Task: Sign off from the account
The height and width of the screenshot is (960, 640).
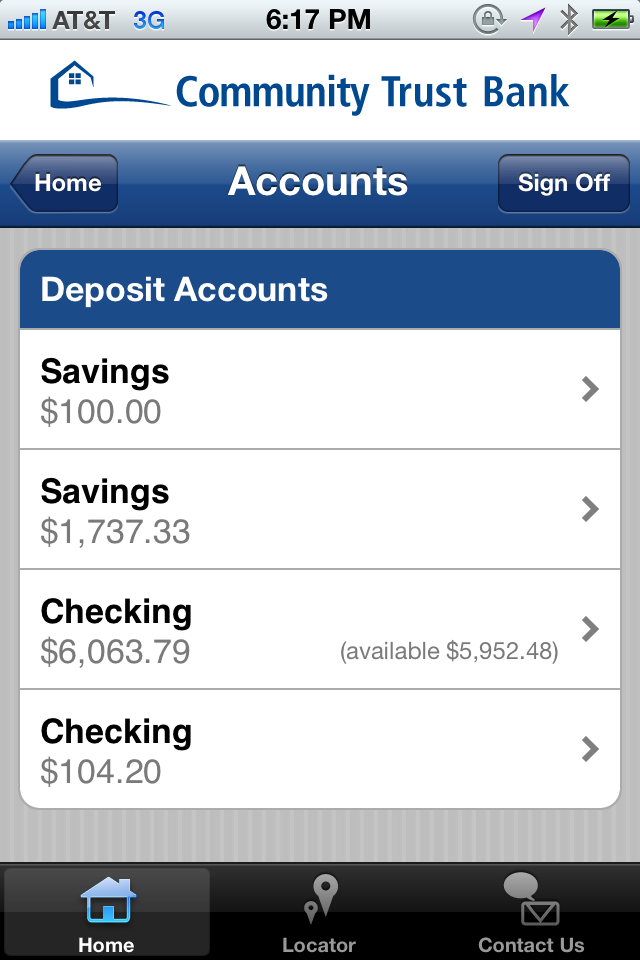Action: point(563,183)
